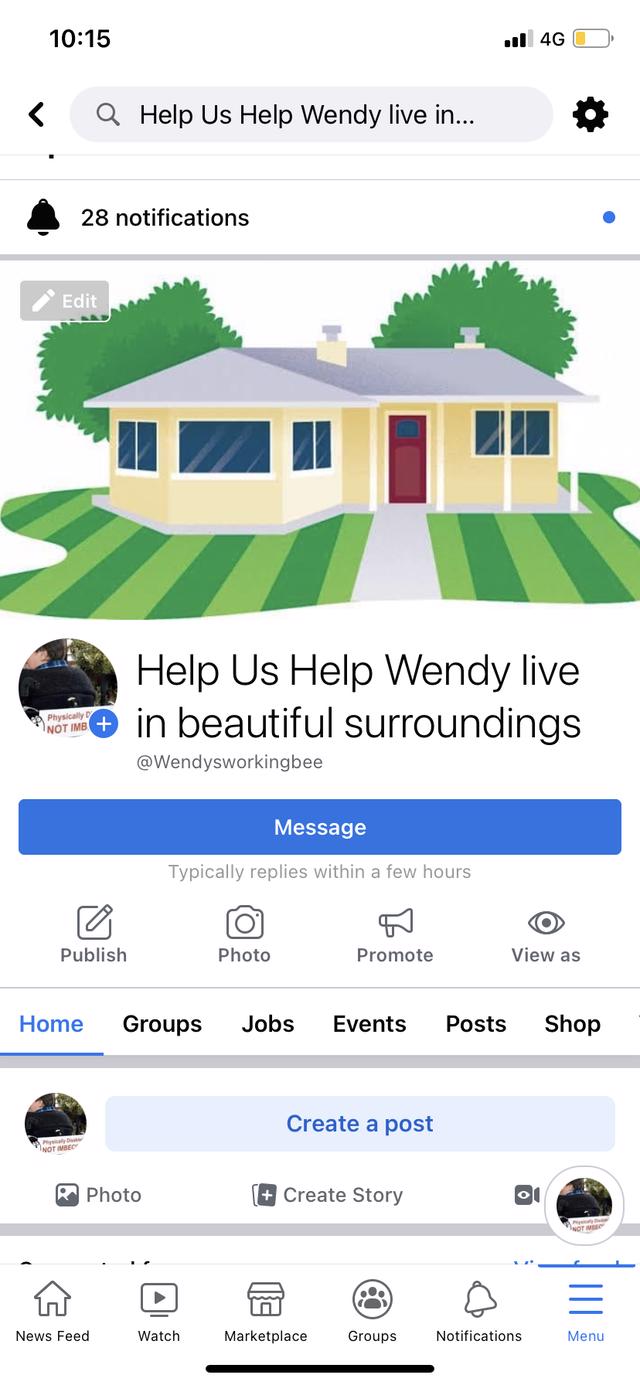640x1385 pixels.
Task: Add a profile picture with plus badge
Action: click(x=103, y=724)
